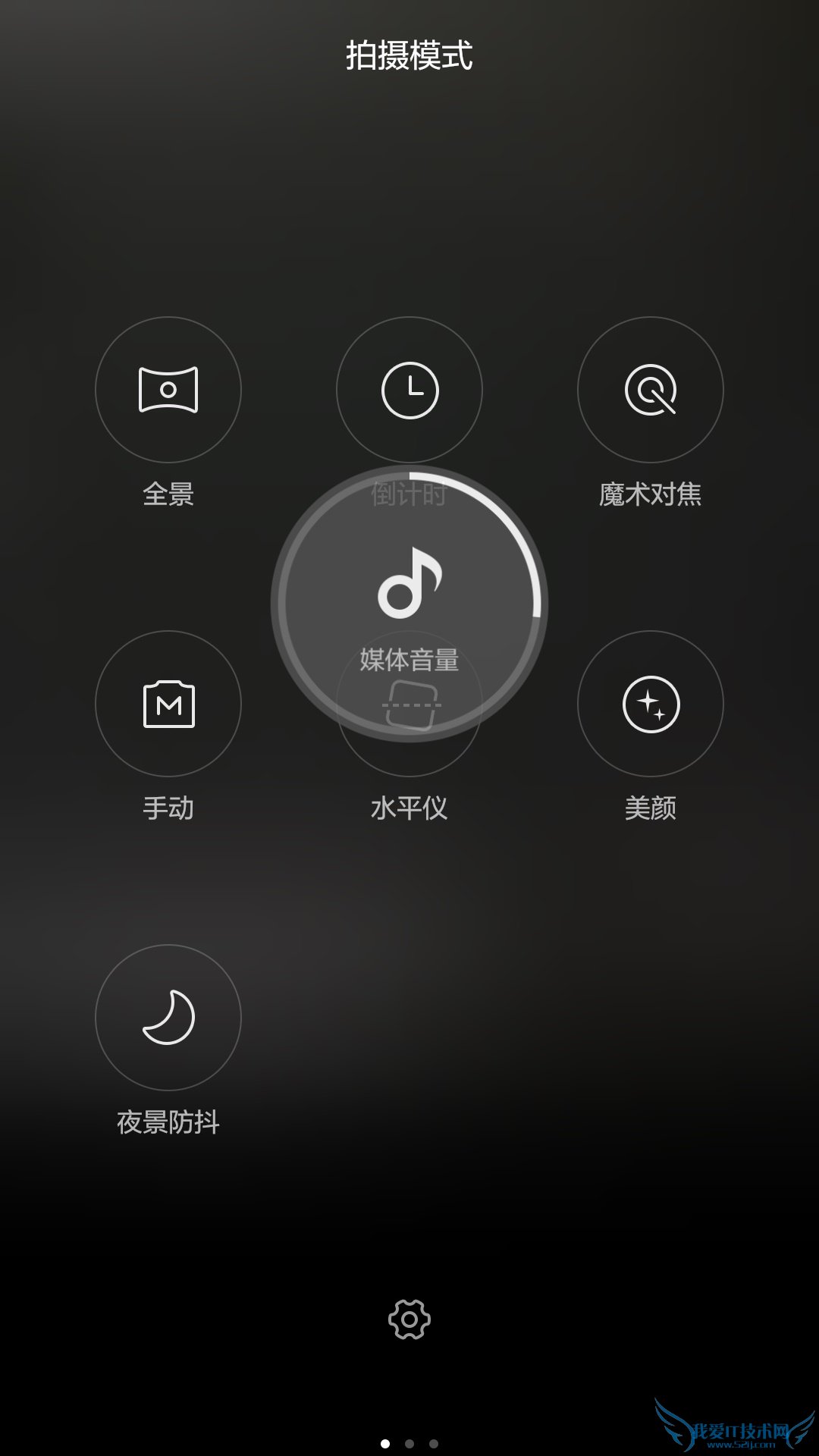Tap the 魔术对焦 text label
This screenshot has height=1456, width=819.
pos(651,494)
